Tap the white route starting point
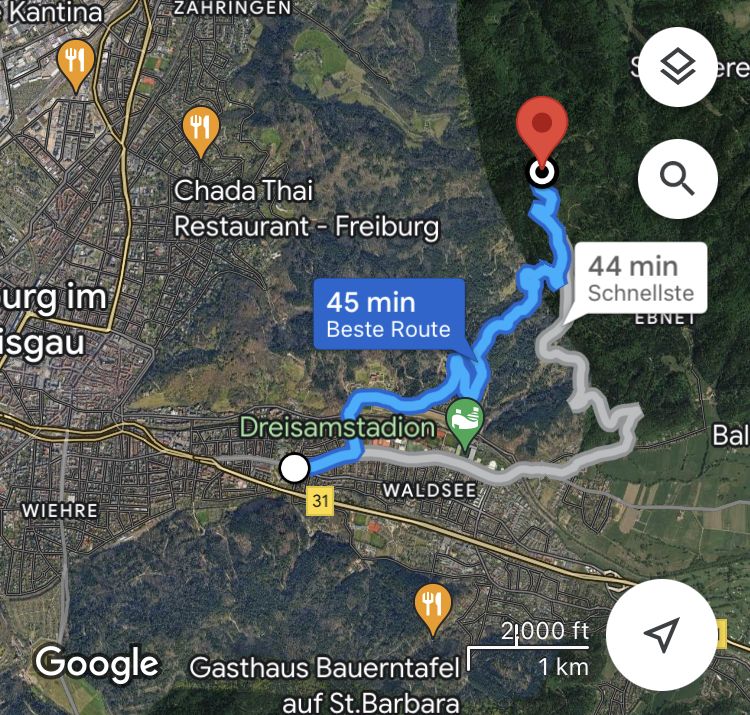The image size is (750, 715). coord(294,467)
